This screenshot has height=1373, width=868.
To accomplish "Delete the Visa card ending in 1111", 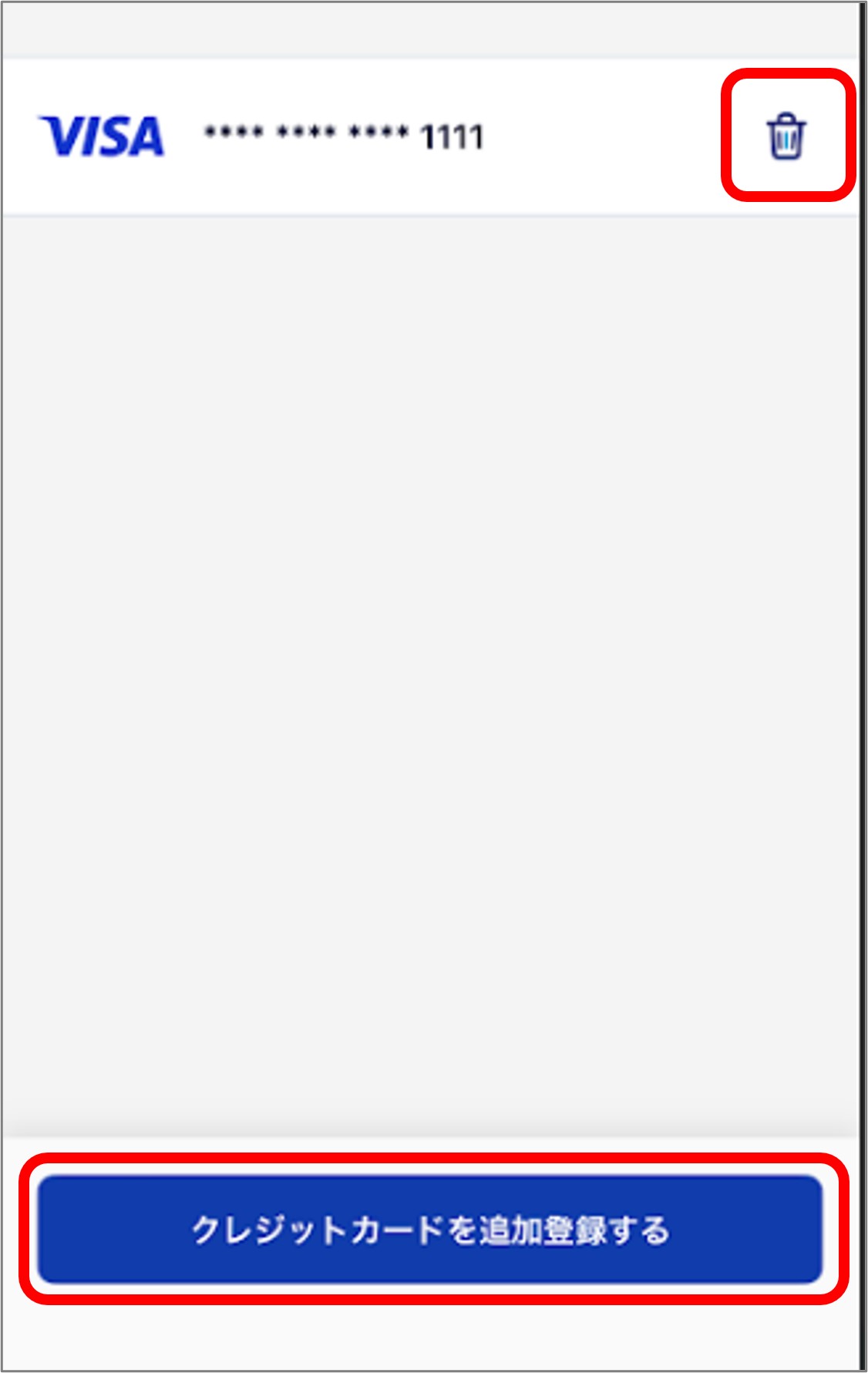I will [x=786, y=136].
